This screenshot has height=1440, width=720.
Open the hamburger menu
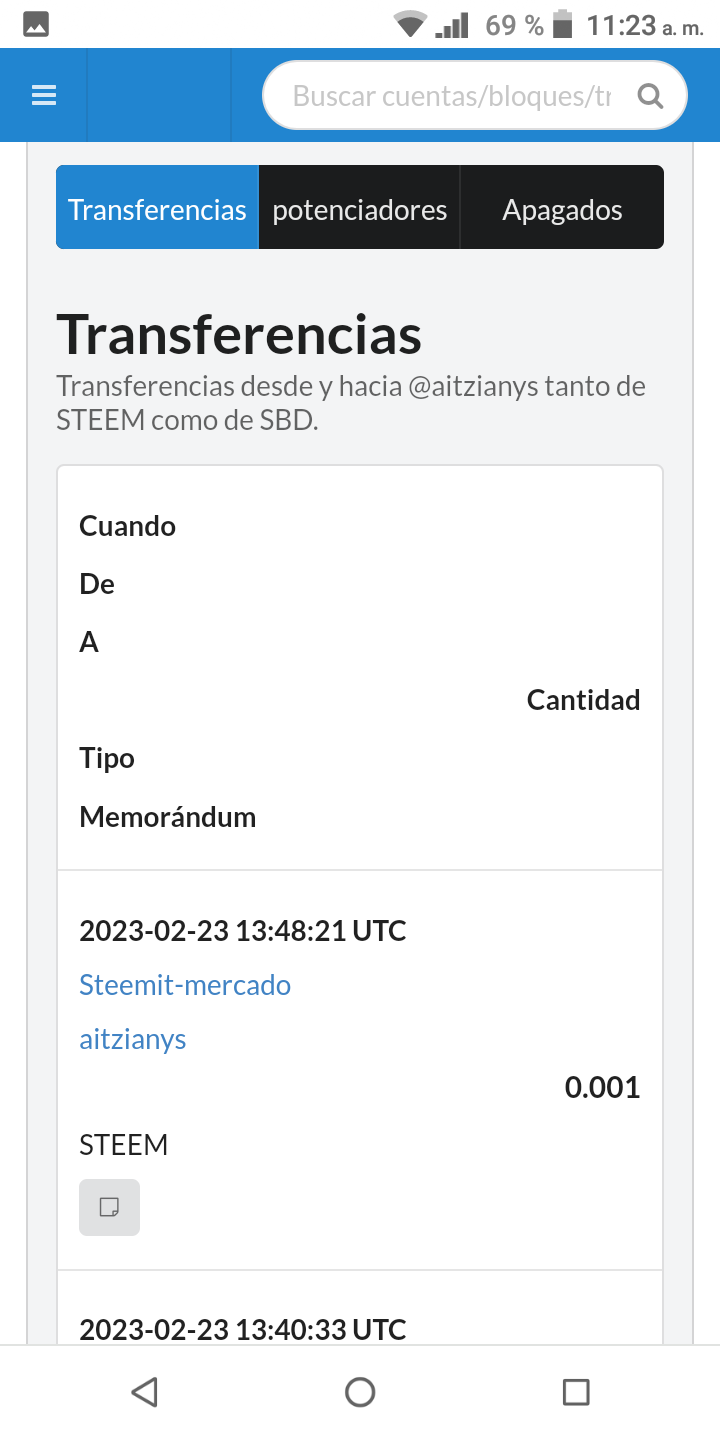[44, 96]
